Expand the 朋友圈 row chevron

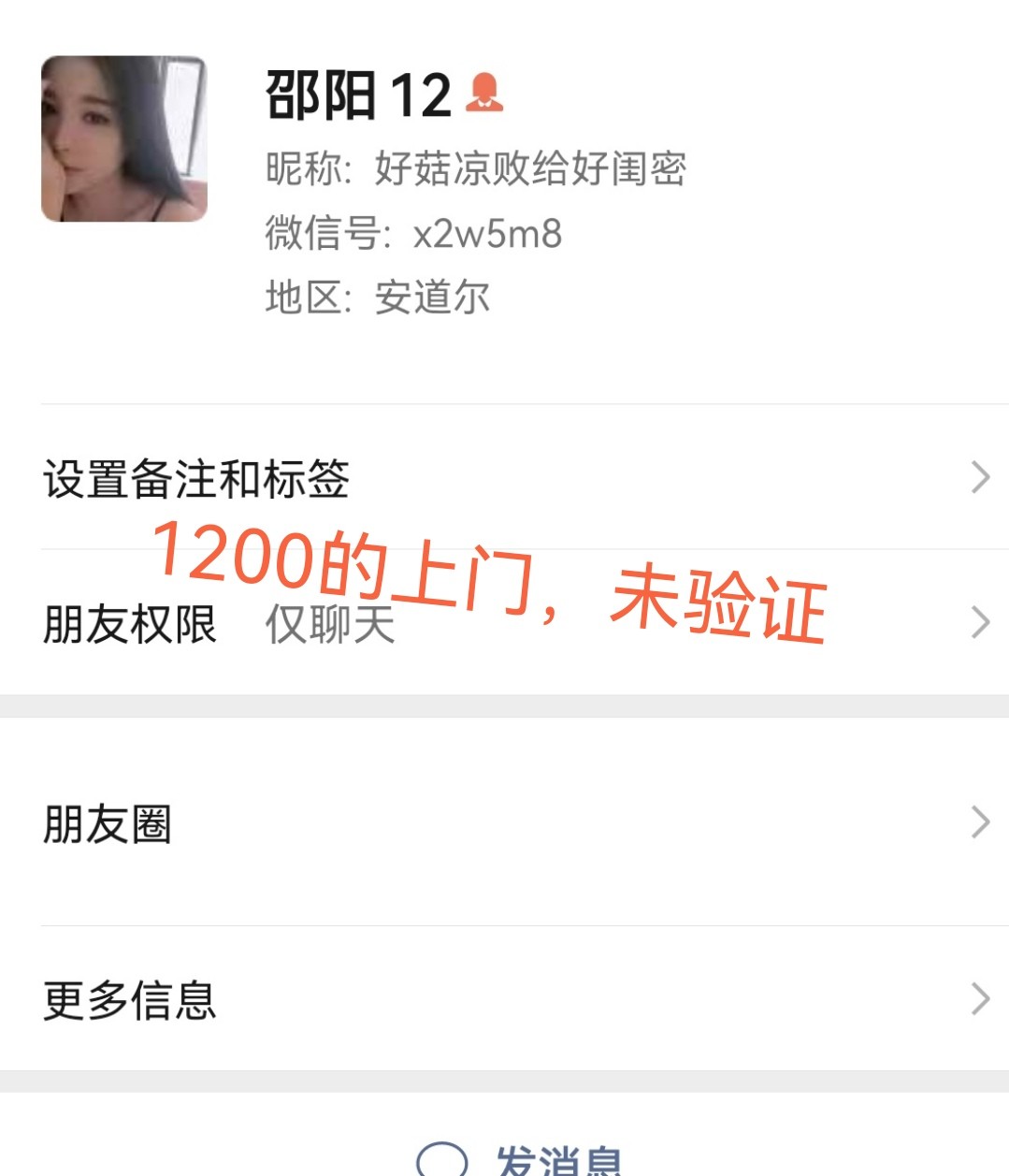point(979,820)
